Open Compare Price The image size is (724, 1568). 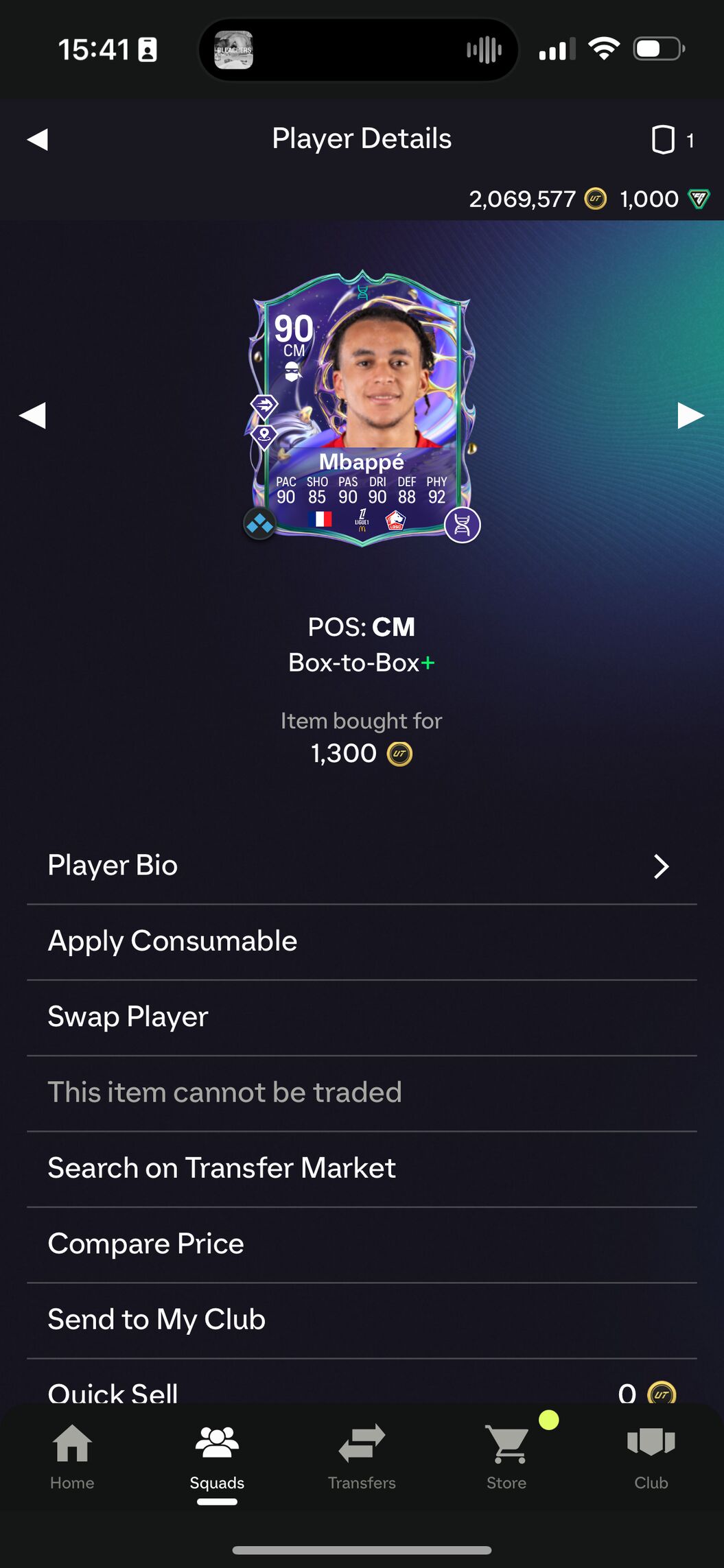(362, 1244)
